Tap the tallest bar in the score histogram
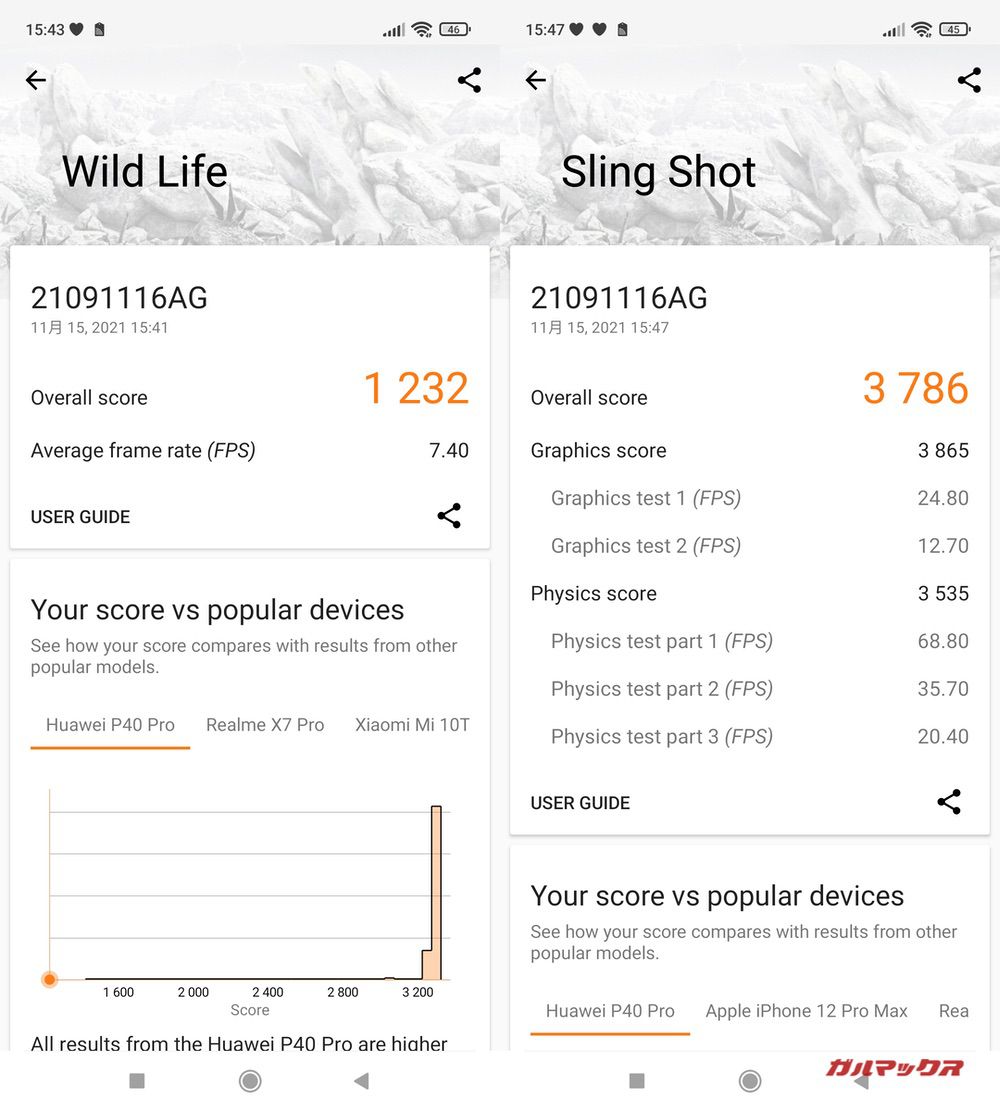 [437, 880]
